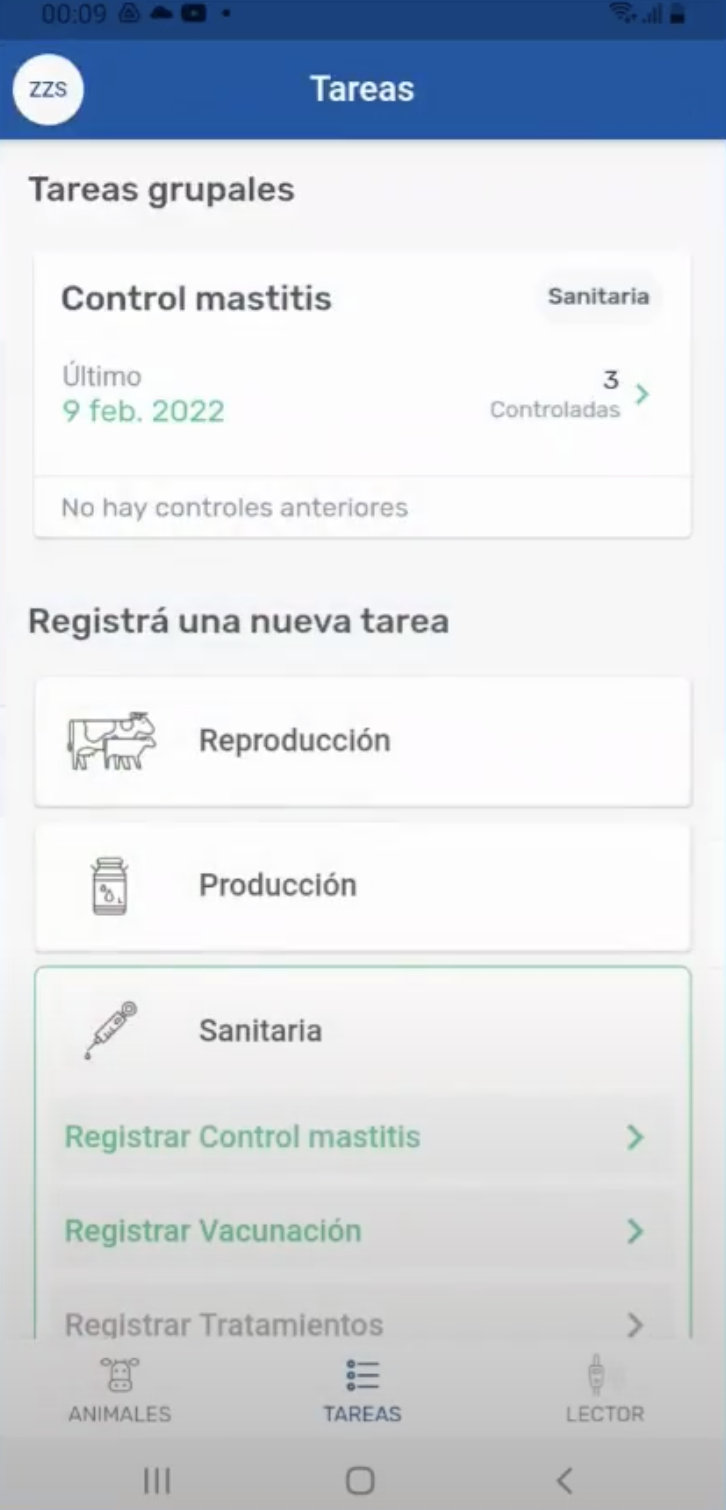
Task: Expand the Reproducción task category
Action: tap(362, 741)
